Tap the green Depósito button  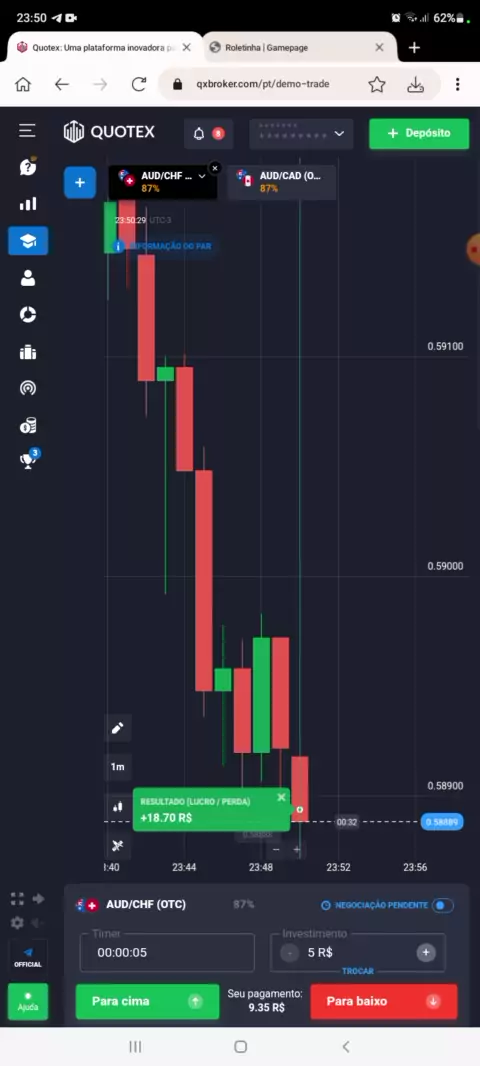[x=419, y=133]
